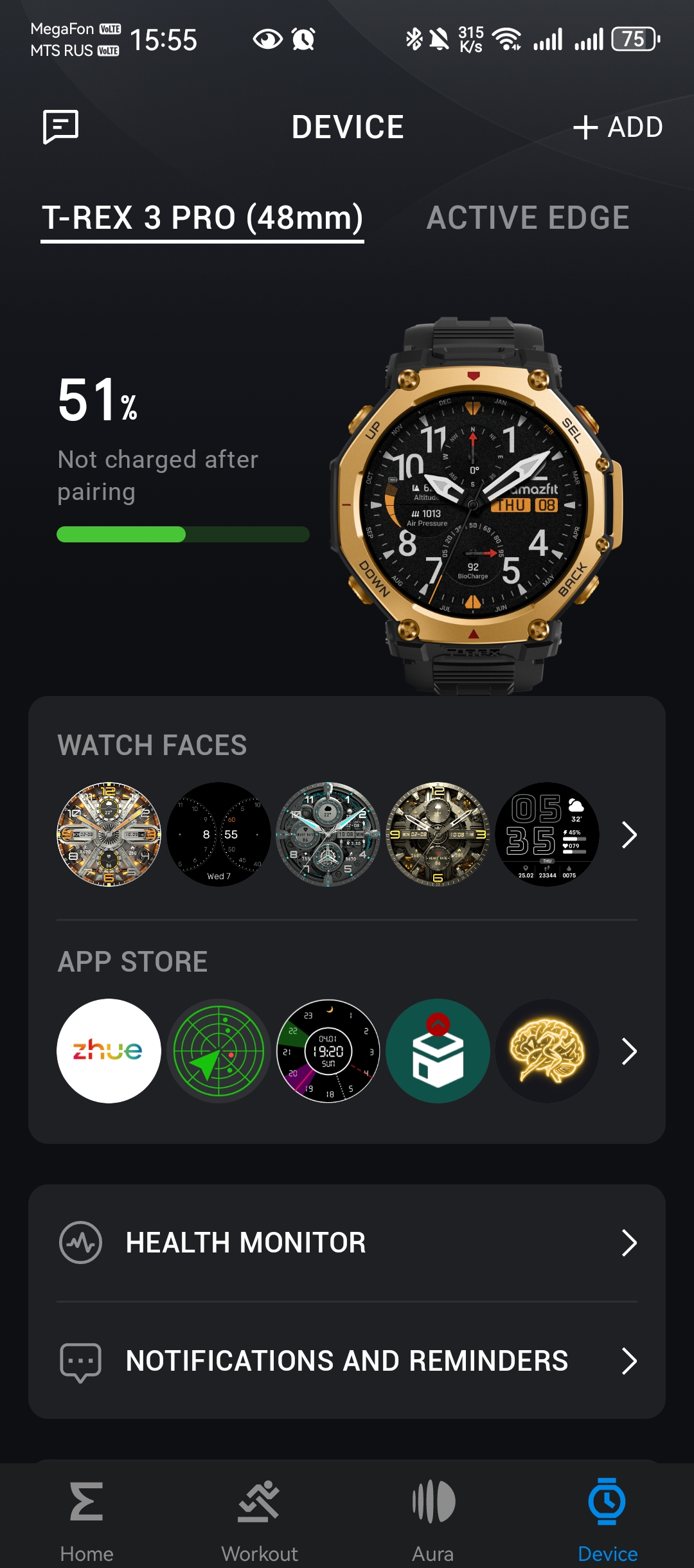Expand the full watch faces list
This screenshot has height=1568, width=694.
click(629, 835)
